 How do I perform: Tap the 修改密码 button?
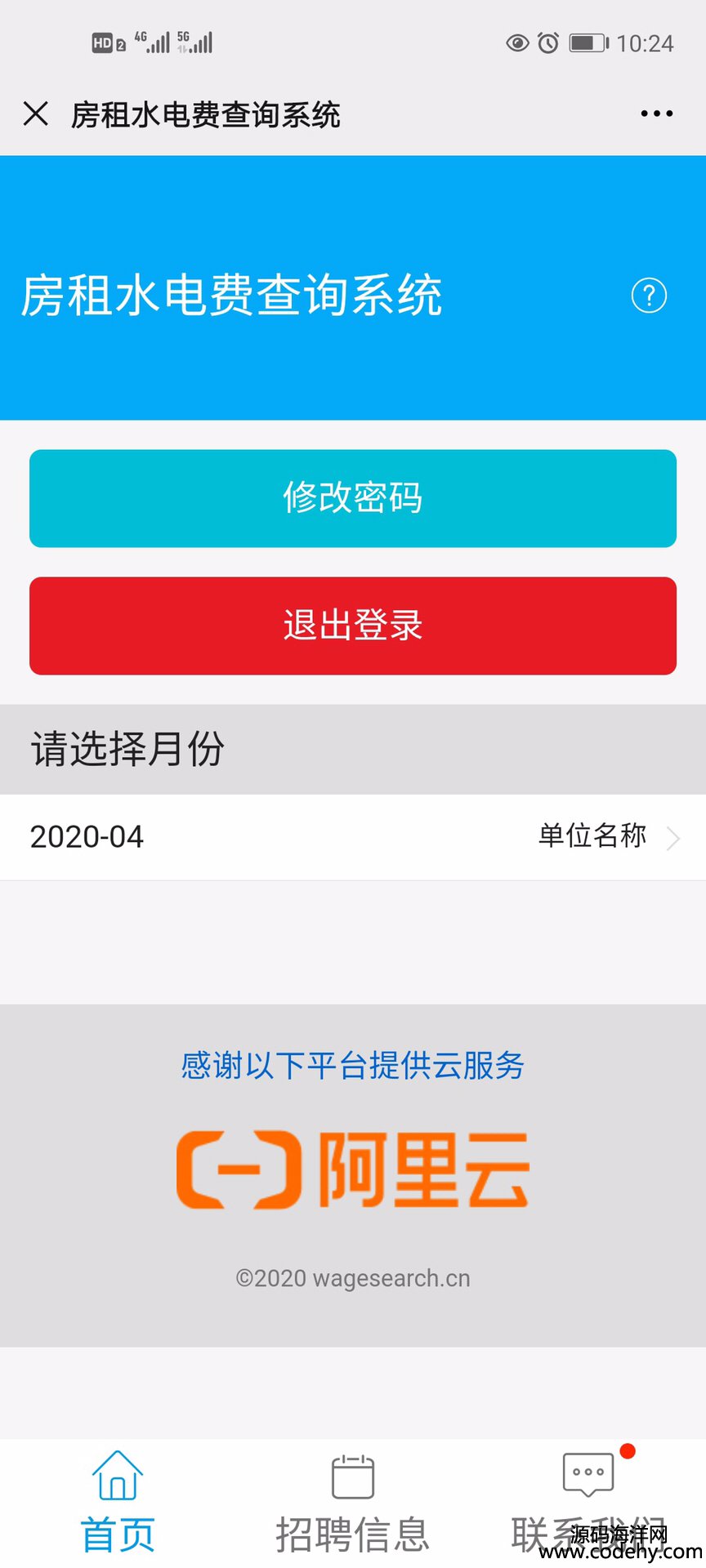[353, 498]
